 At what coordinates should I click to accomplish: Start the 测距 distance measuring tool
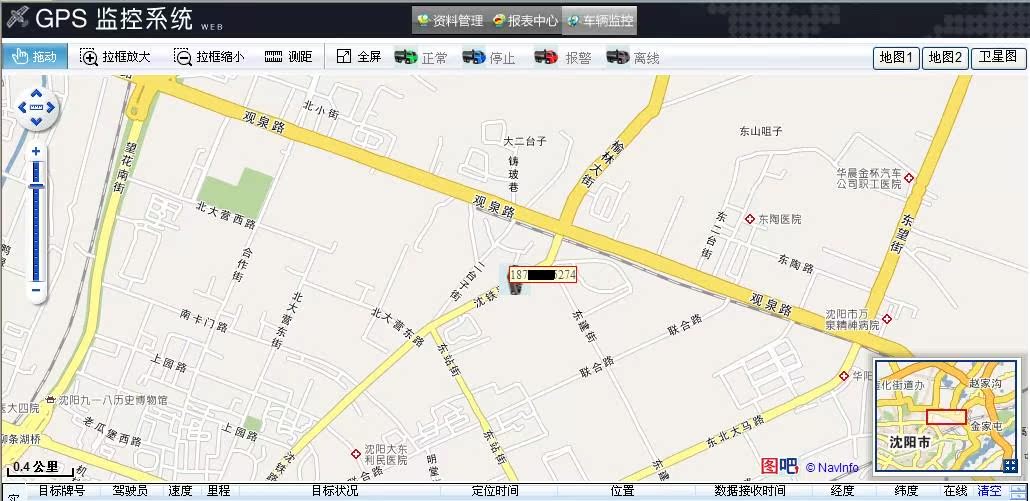click(289, 57)
